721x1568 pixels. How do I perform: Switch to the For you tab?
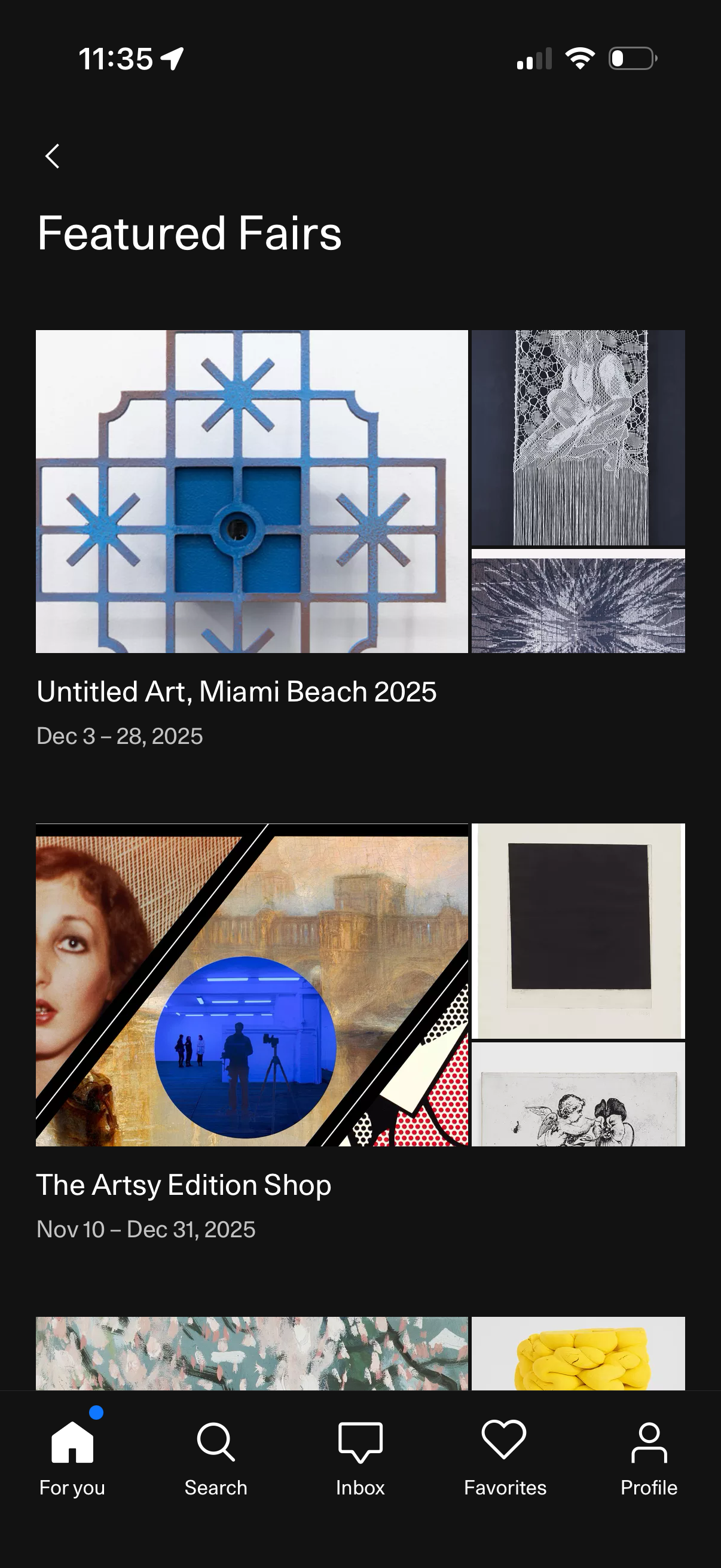pos(72,1458)
